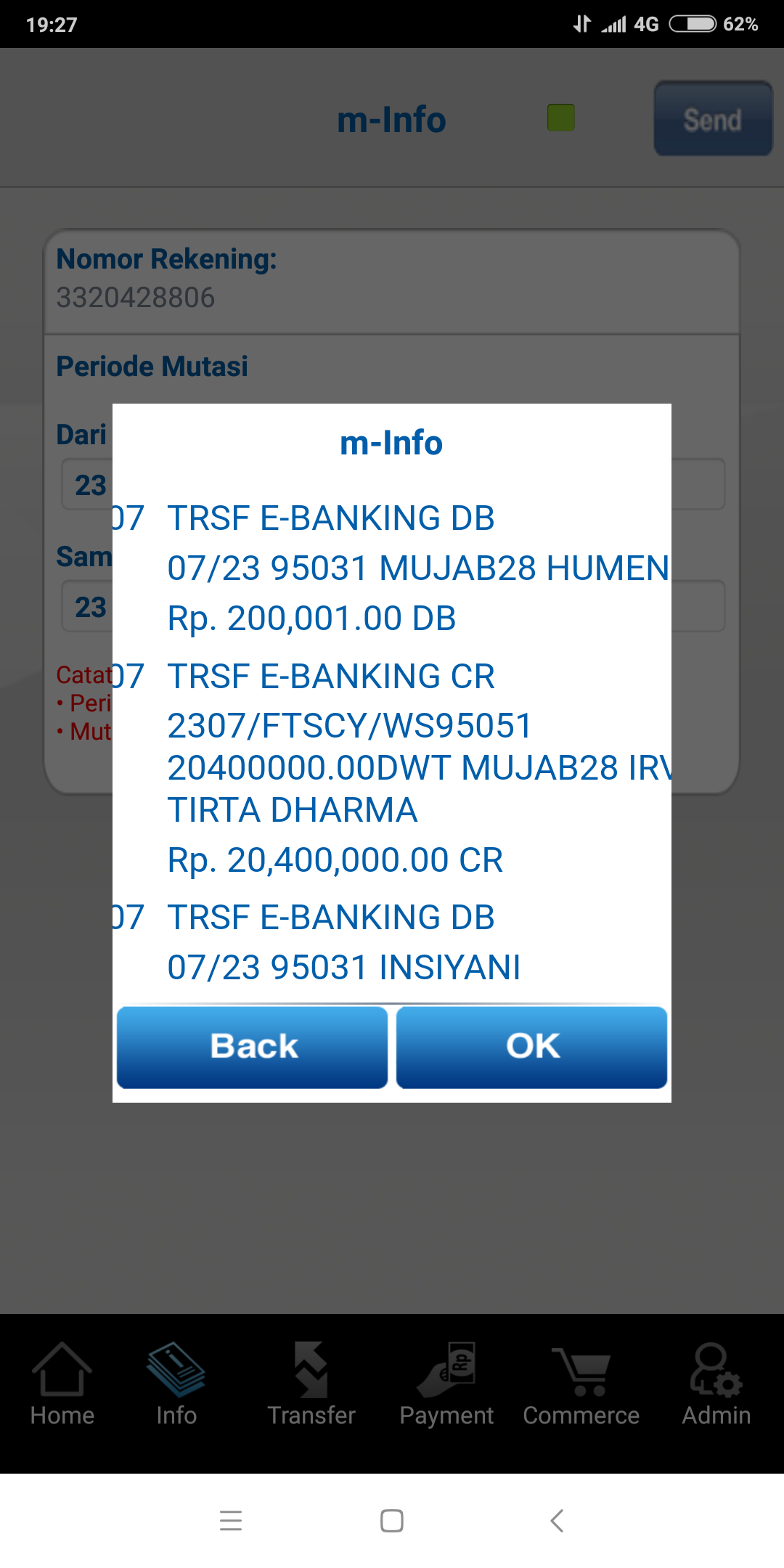Open the Commerce tab
Image resolution: width=784 pixels, height=1568 pixels.
[x=581, y=1384]
